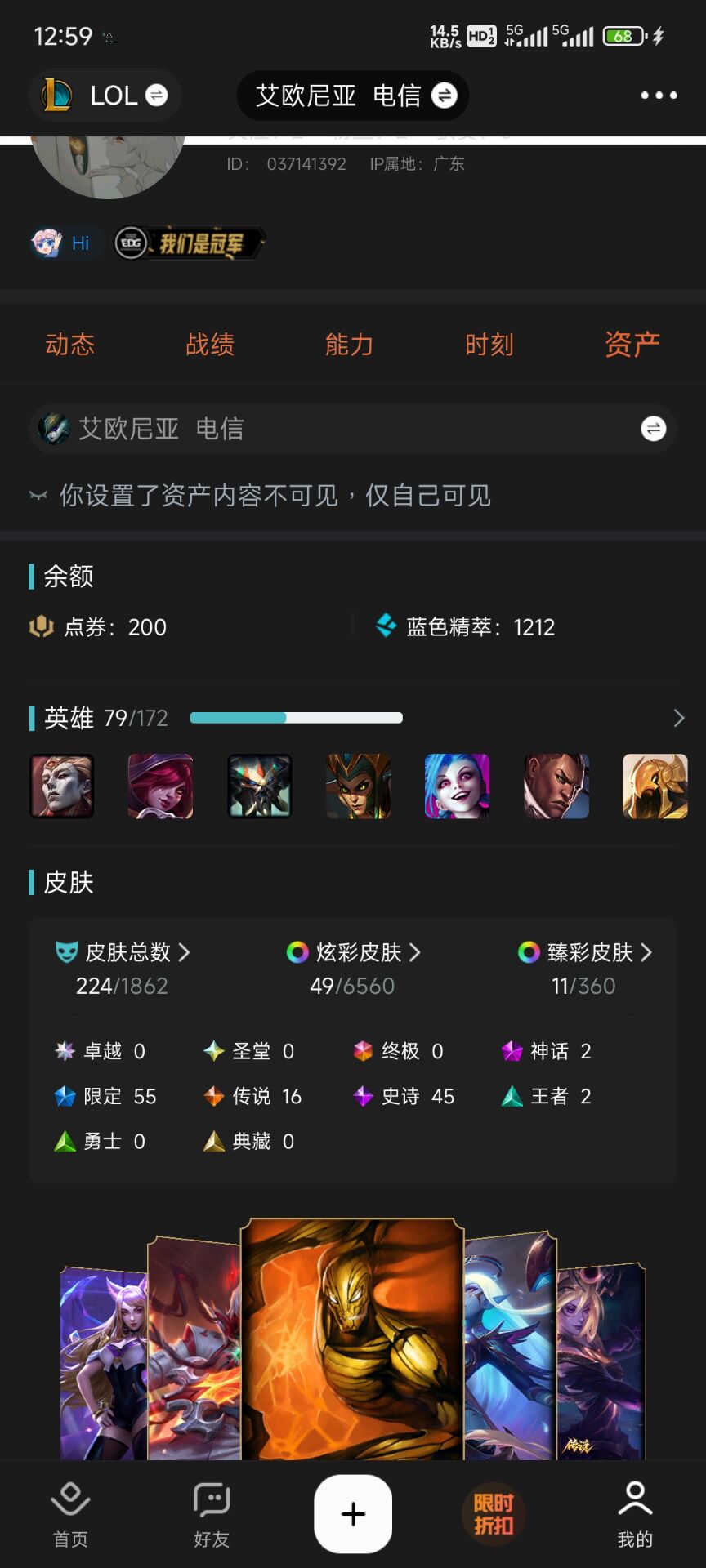Open the LOL game switcher
Viewport: 706px width, 1568px height.
tap(105, 96)
